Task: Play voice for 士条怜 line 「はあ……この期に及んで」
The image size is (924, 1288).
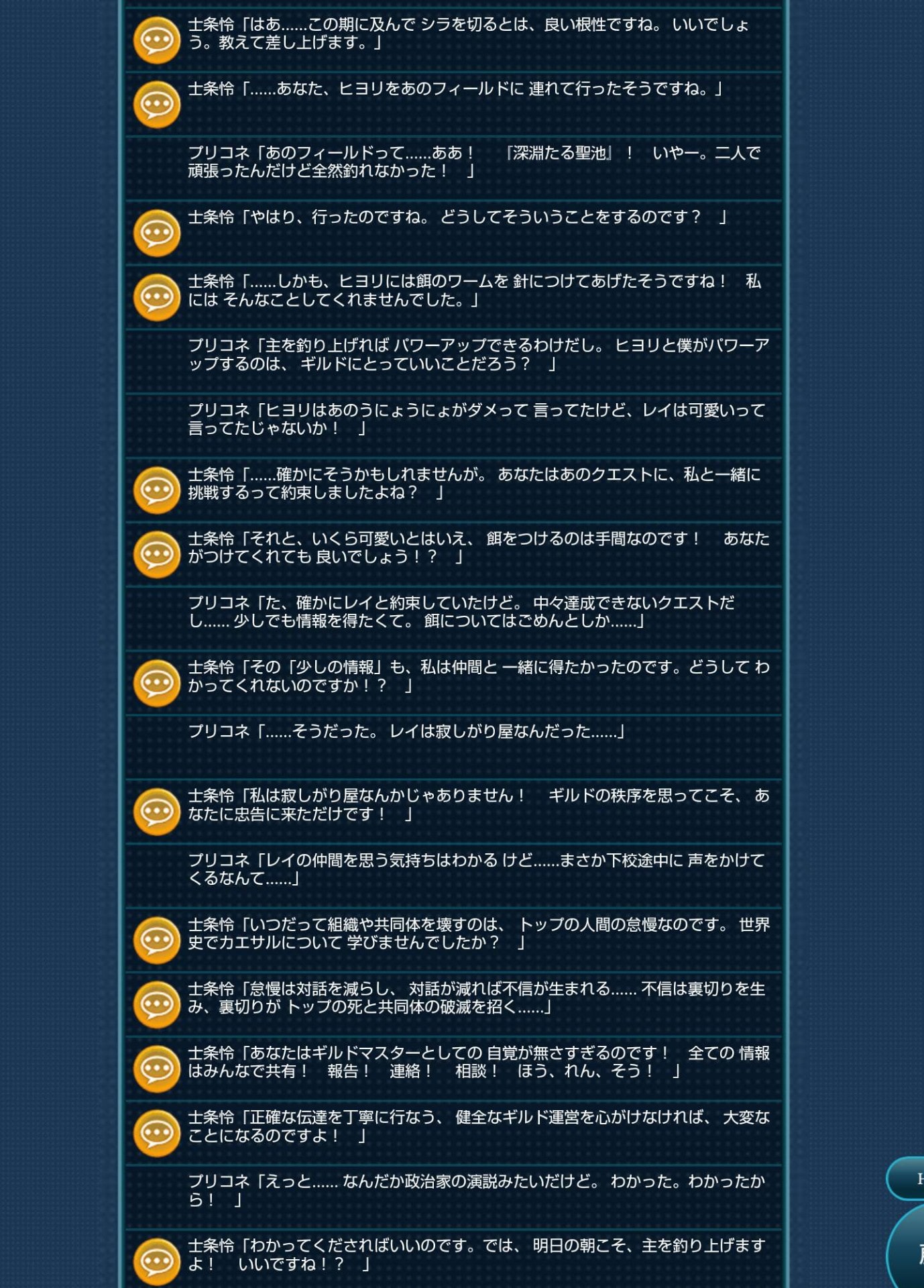Action: pyautogui.click(x=157, y=40)
